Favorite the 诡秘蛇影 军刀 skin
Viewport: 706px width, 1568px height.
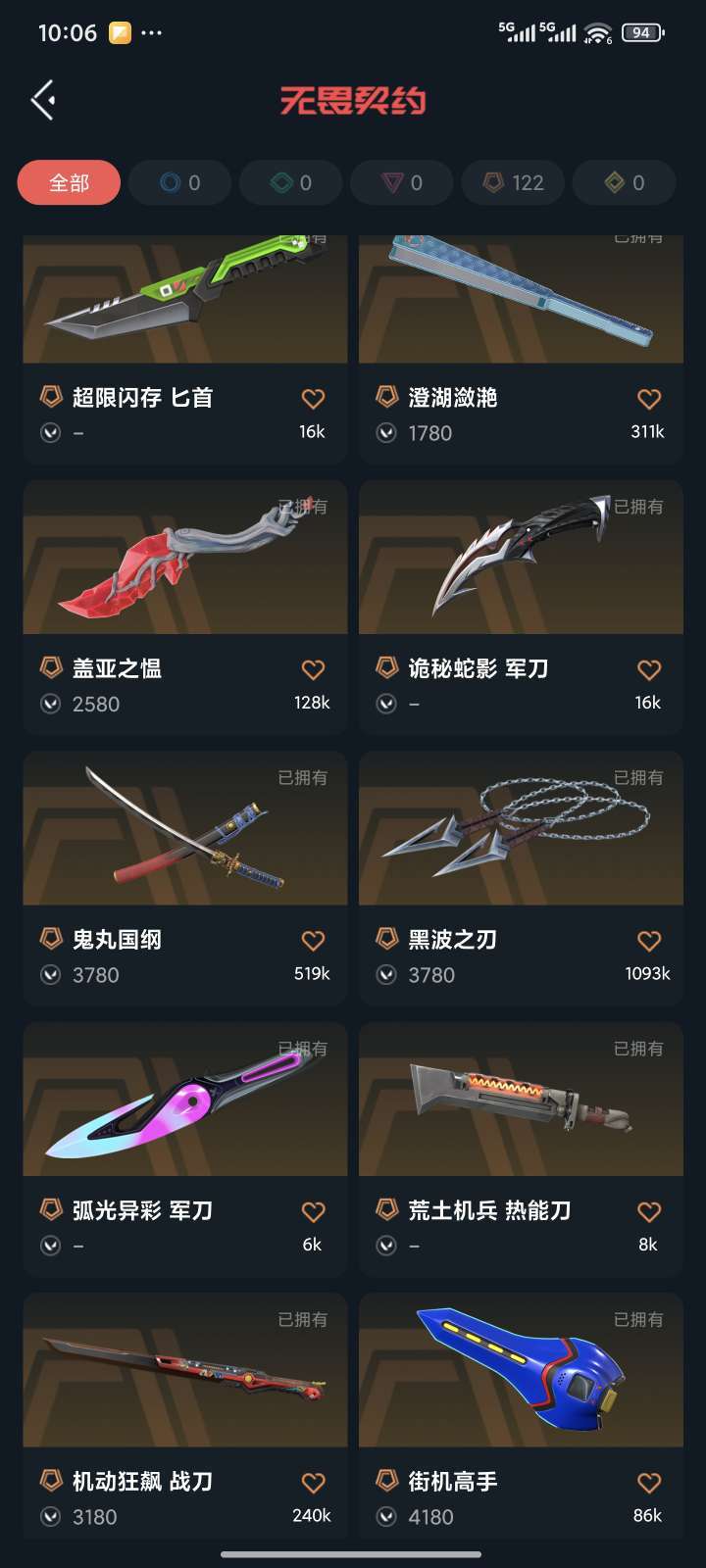[x=649, y=670]
